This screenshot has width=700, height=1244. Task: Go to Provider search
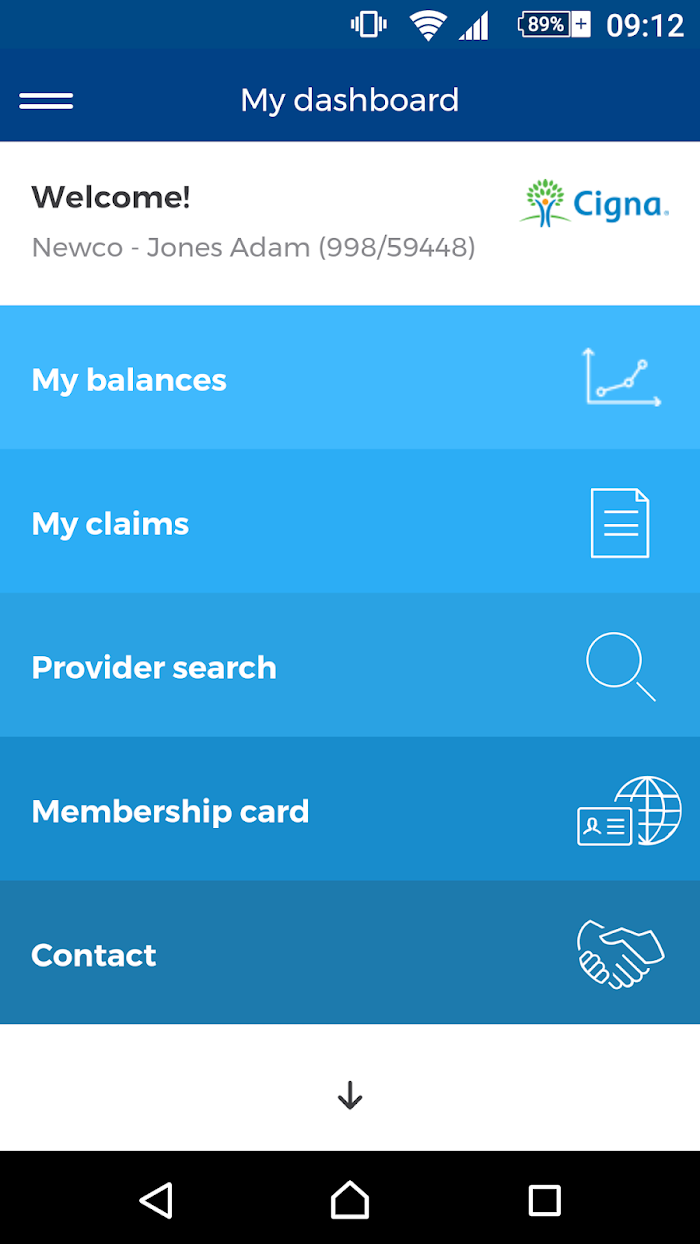click(350, 665)
